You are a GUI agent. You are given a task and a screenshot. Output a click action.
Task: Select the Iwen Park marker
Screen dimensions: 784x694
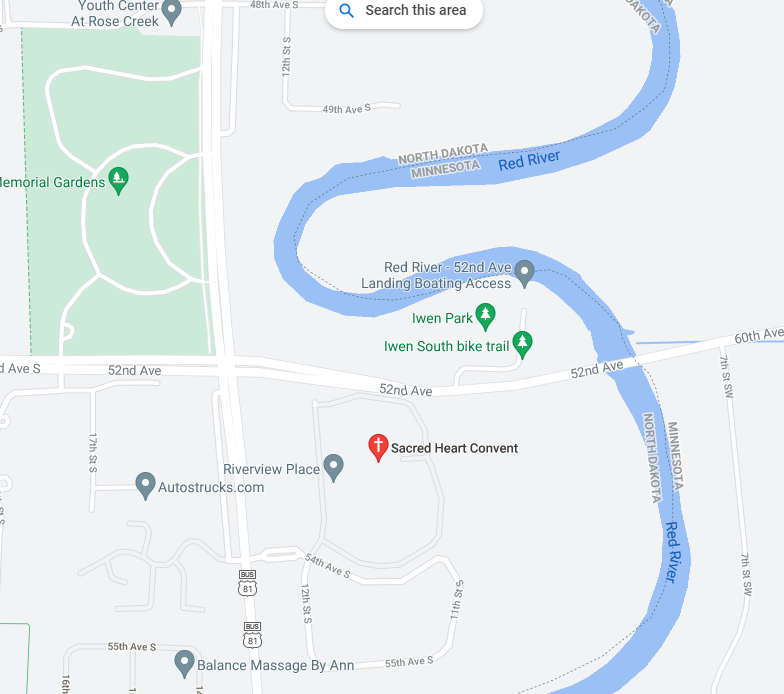pos(485,316)
